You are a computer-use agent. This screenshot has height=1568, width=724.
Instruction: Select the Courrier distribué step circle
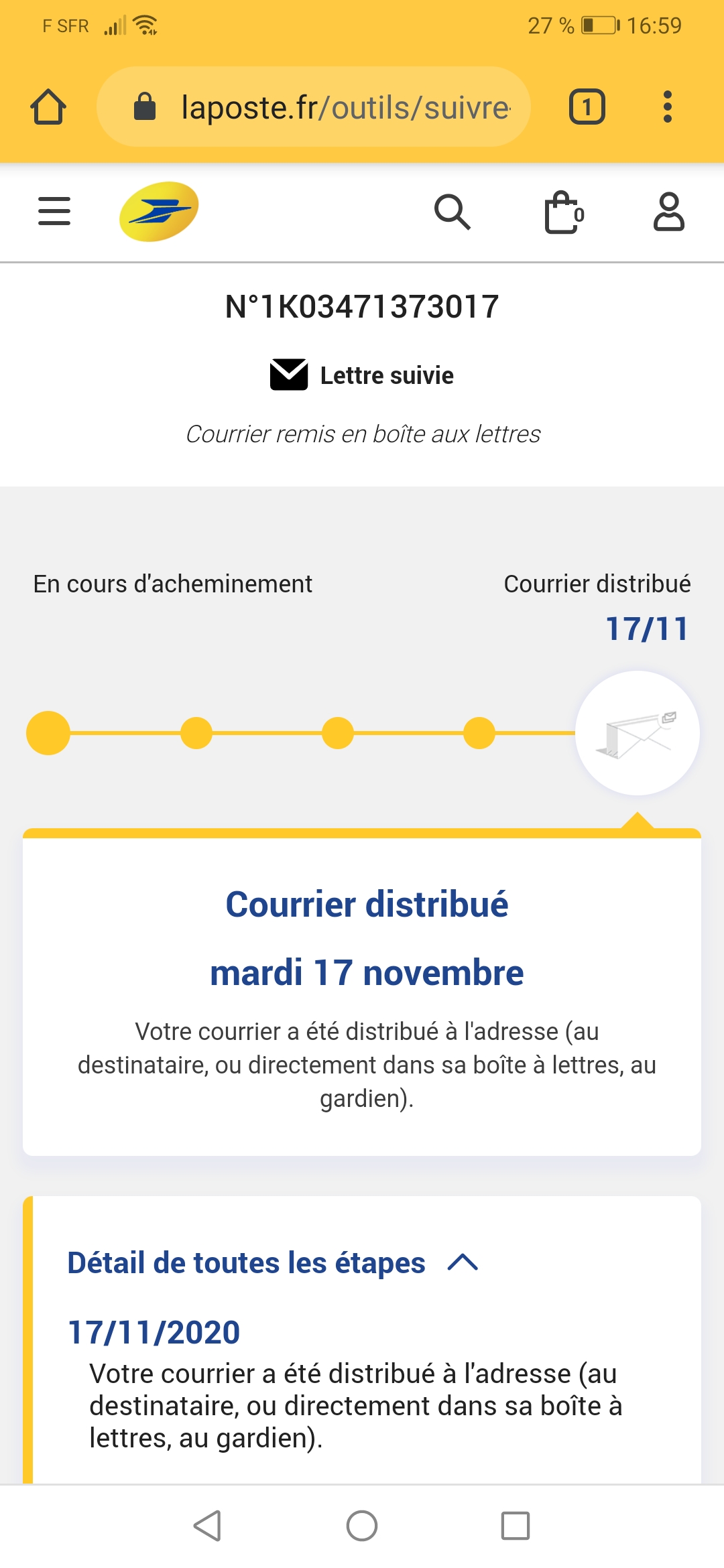pos(637,733)
